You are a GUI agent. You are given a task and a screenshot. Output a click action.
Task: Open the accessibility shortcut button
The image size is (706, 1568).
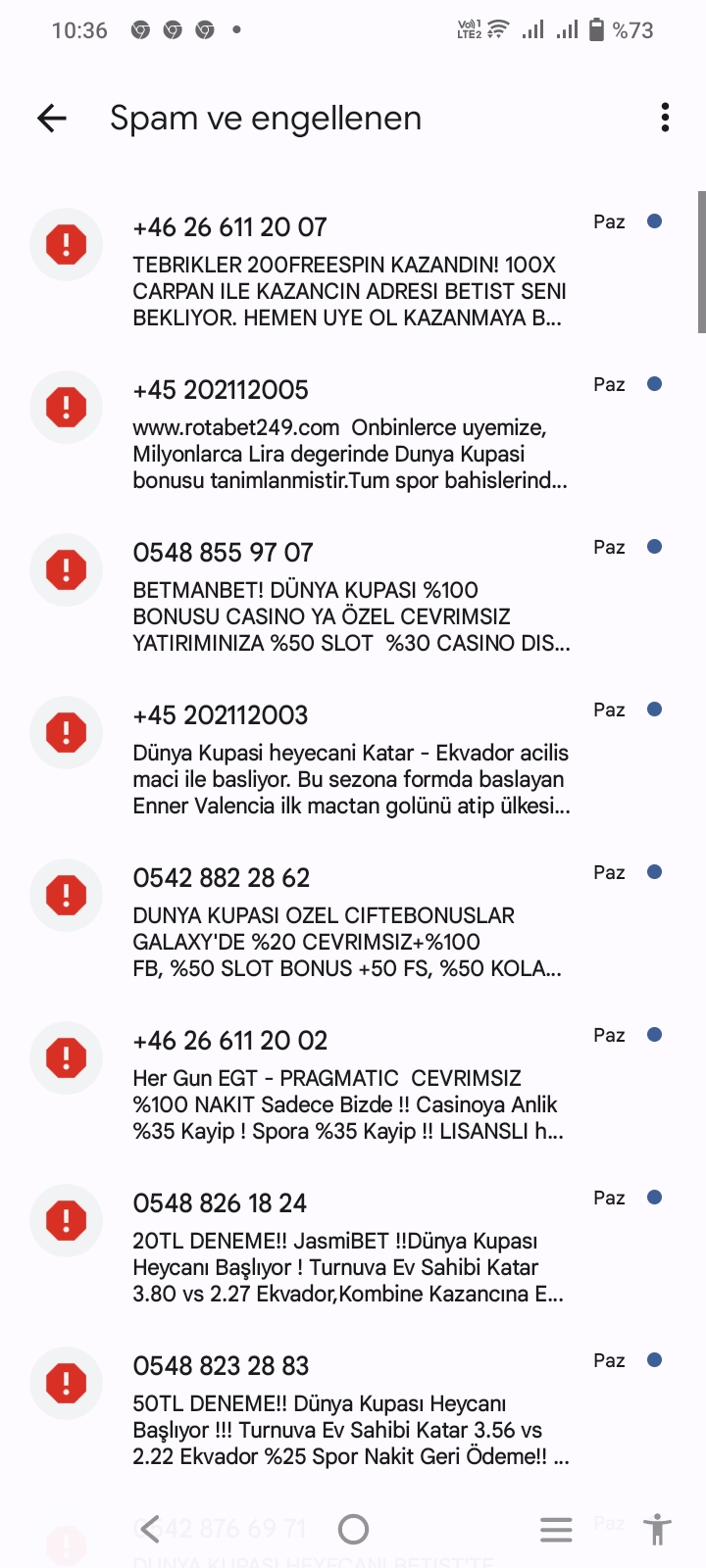657,1529
